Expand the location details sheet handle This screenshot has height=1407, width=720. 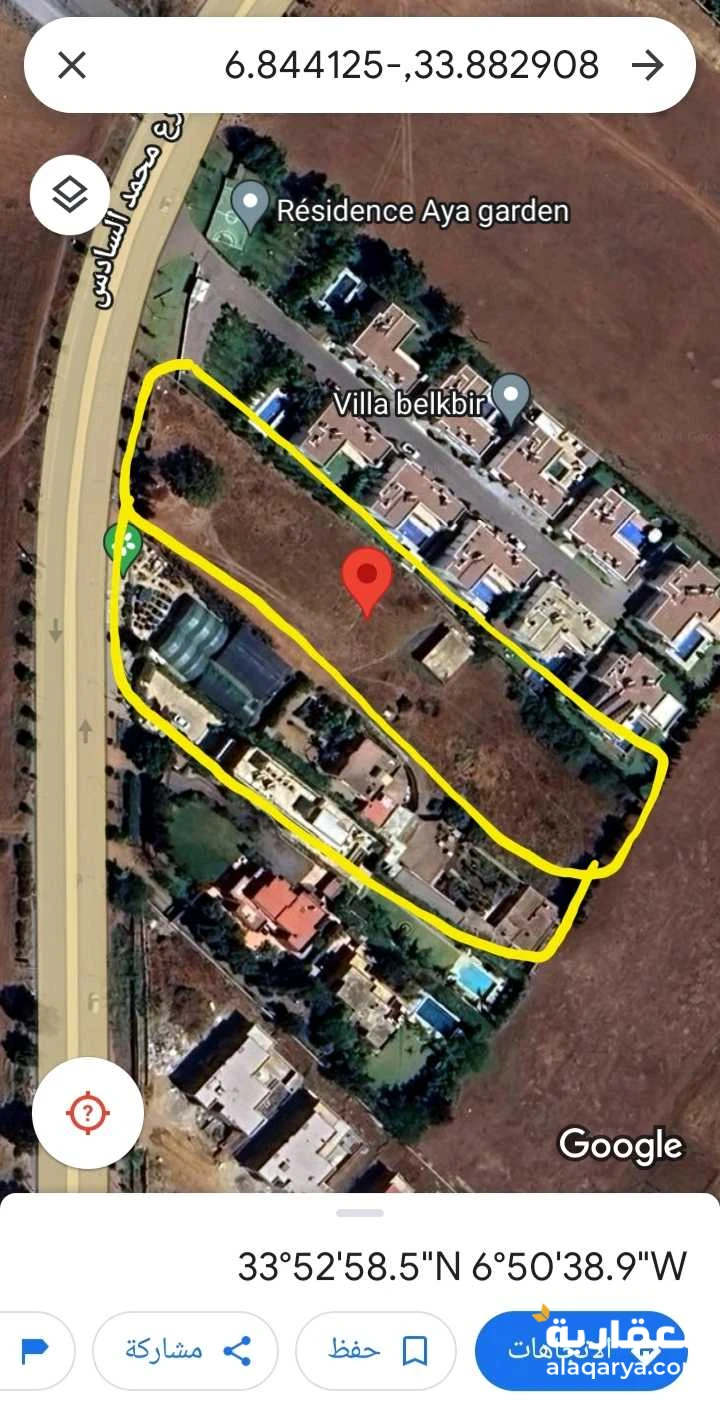pyautogui.click(x=360, y=1213)
